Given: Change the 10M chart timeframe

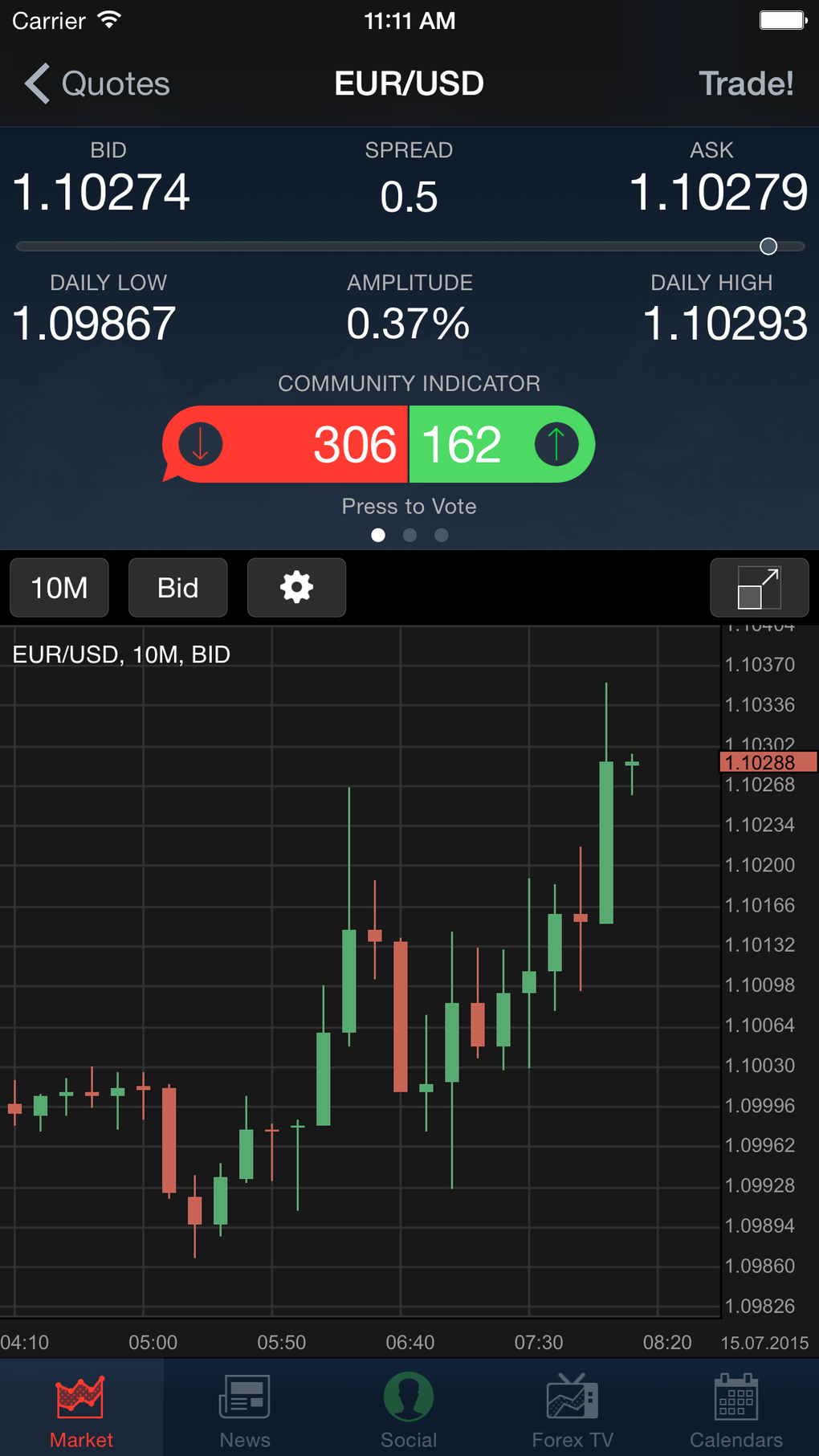Looking at the screenshot, I should click(x=59, y=588).
